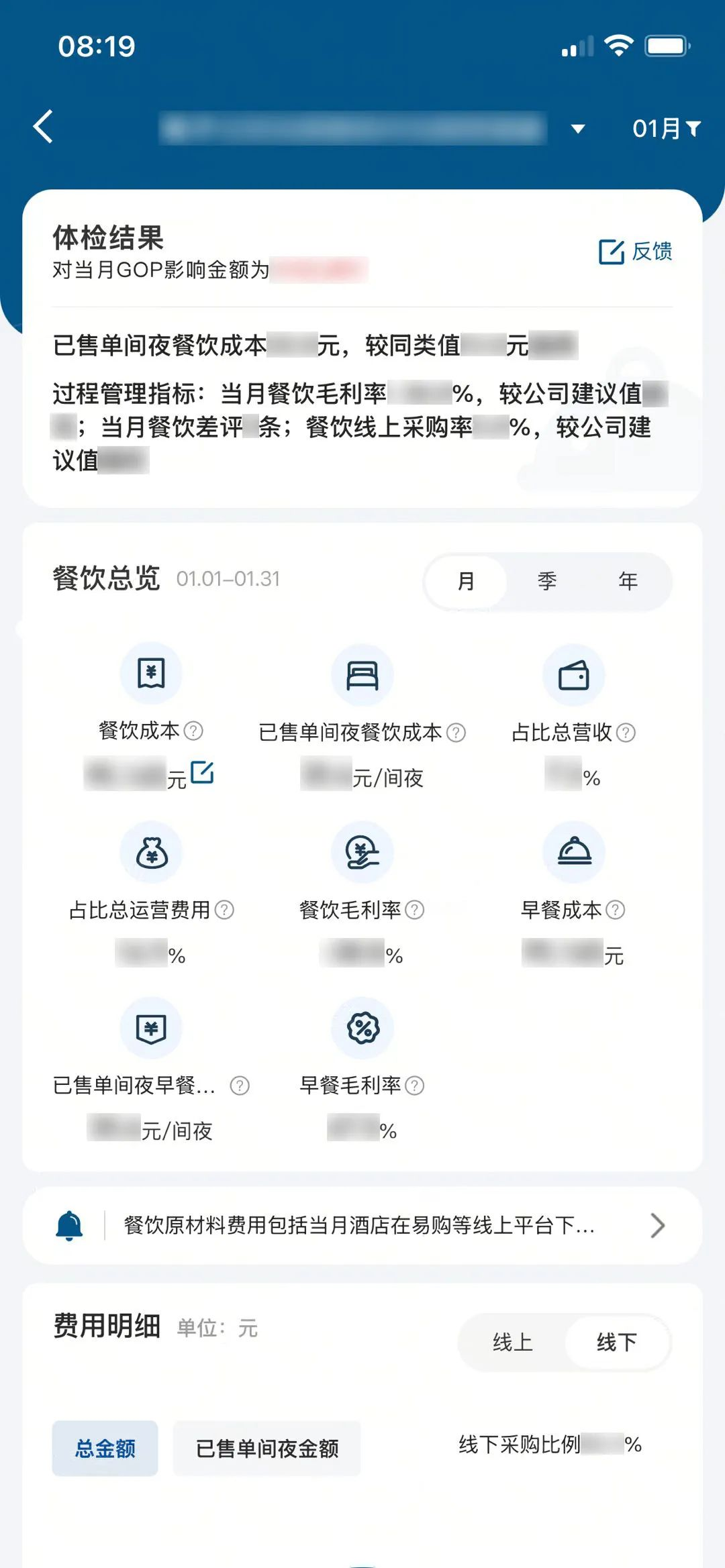Open the hotel name dropdown

pyautogui.click(x=577, y=128)
